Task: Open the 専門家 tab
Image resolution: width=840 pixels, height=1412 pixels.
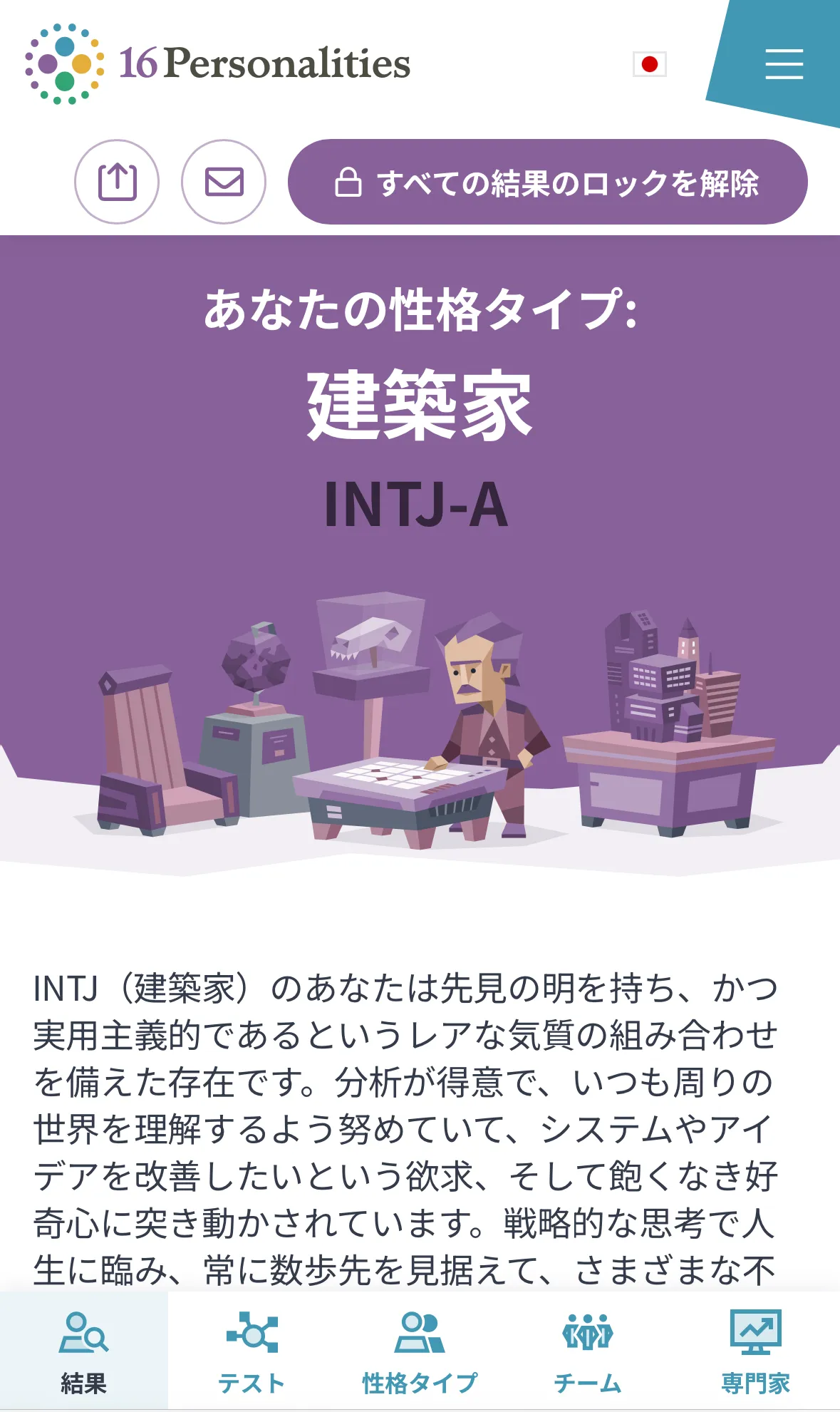Action: (x=756, y=1351)
